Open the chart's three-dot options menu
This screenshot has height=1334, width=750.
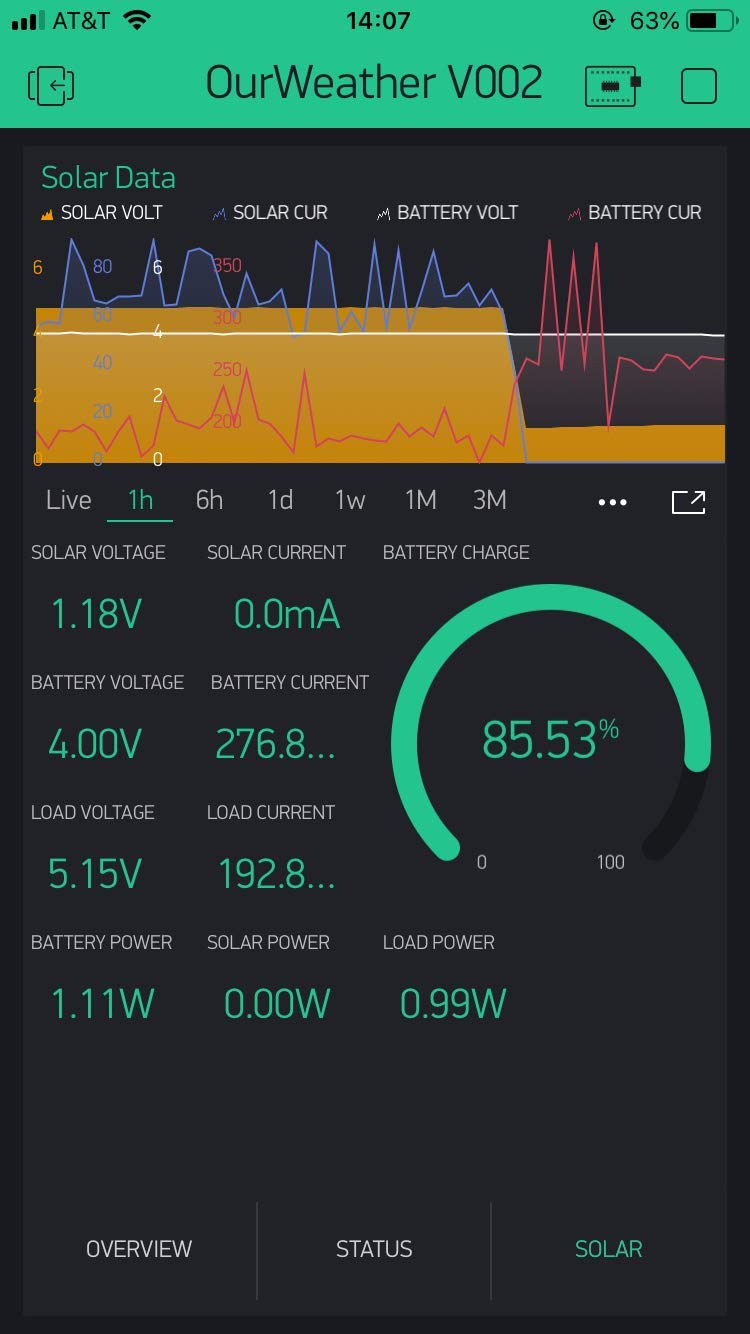612,502
